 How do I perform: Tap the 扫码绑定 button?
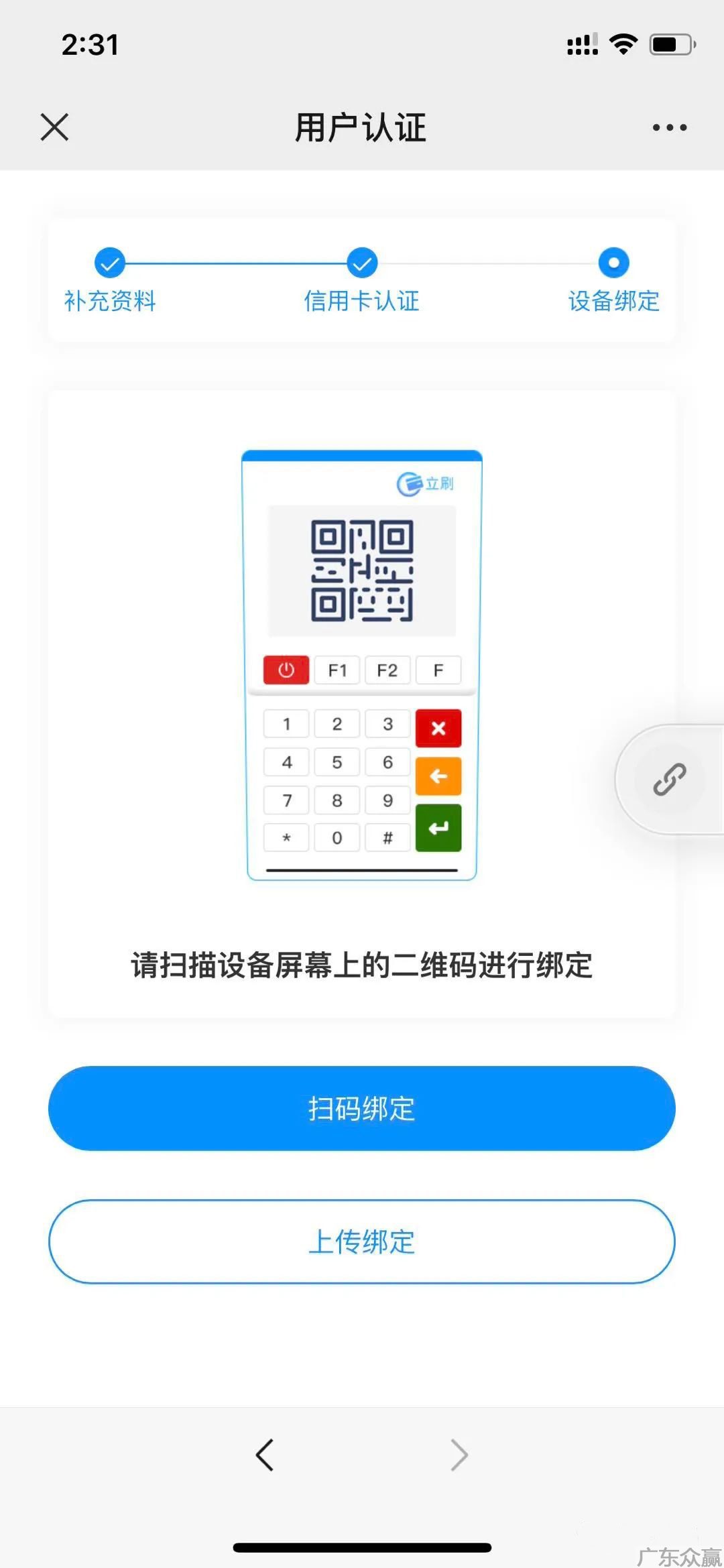click(361, 1108)
